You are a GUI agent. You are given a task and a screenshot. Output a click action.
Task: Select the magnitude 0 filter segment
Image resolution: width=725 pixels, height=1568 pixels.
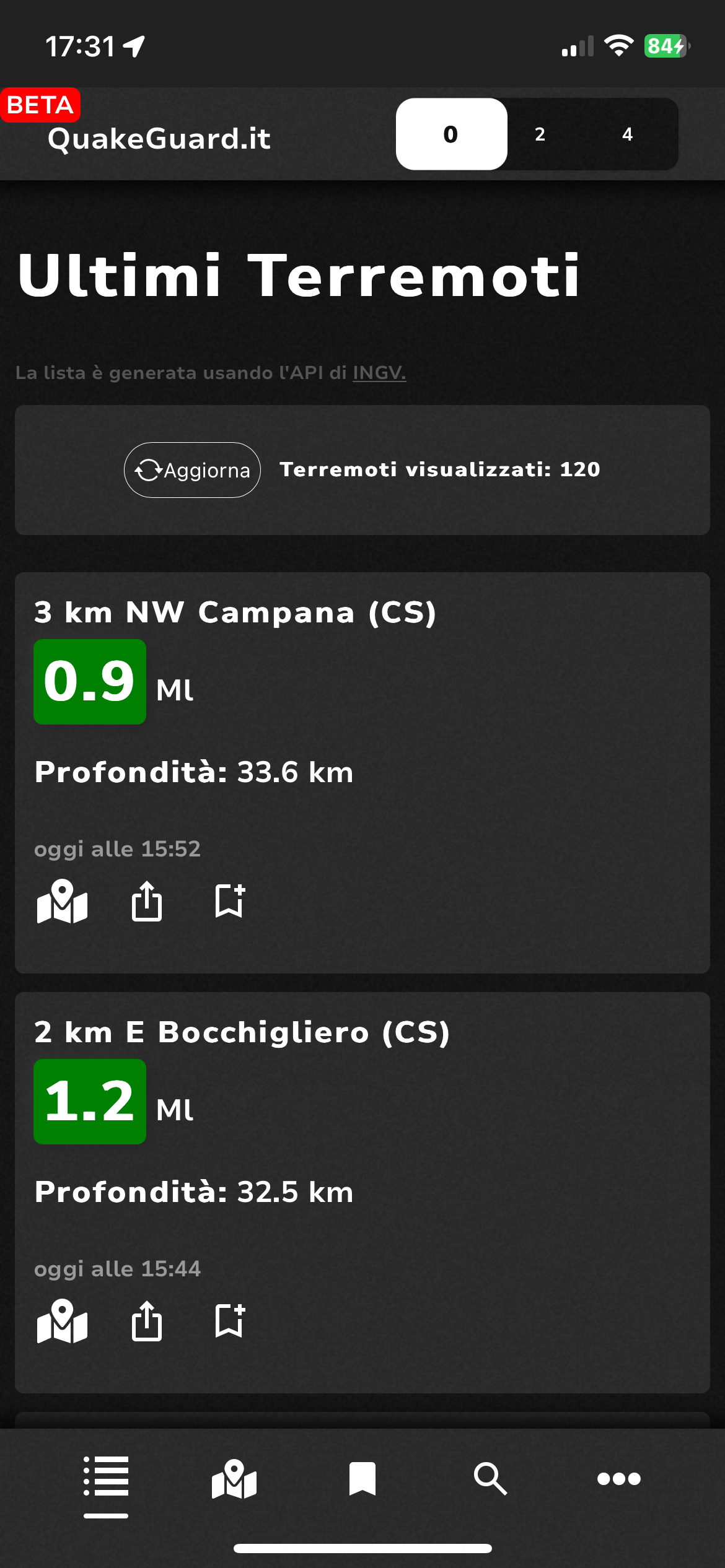pyautogui.click(x=451, y=134)
